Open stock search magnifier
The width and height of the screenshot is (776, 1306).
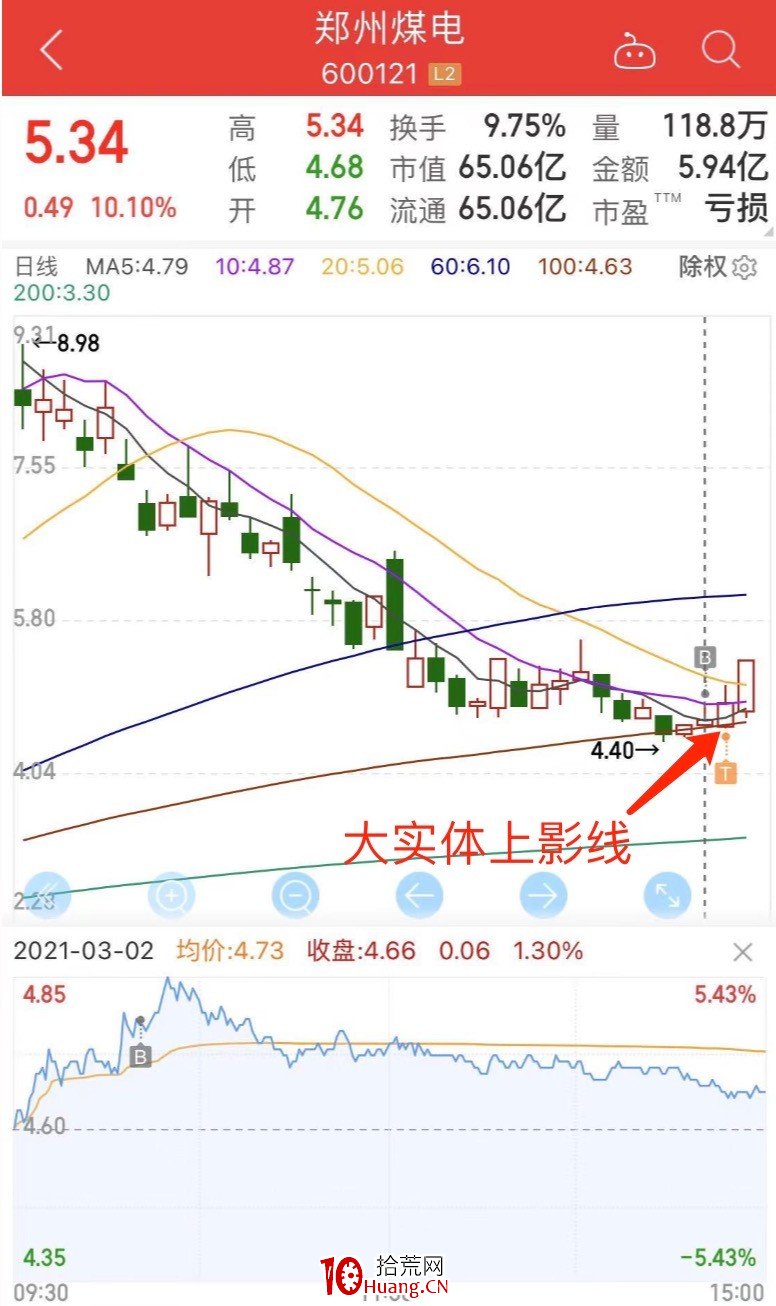coord(720,49)
